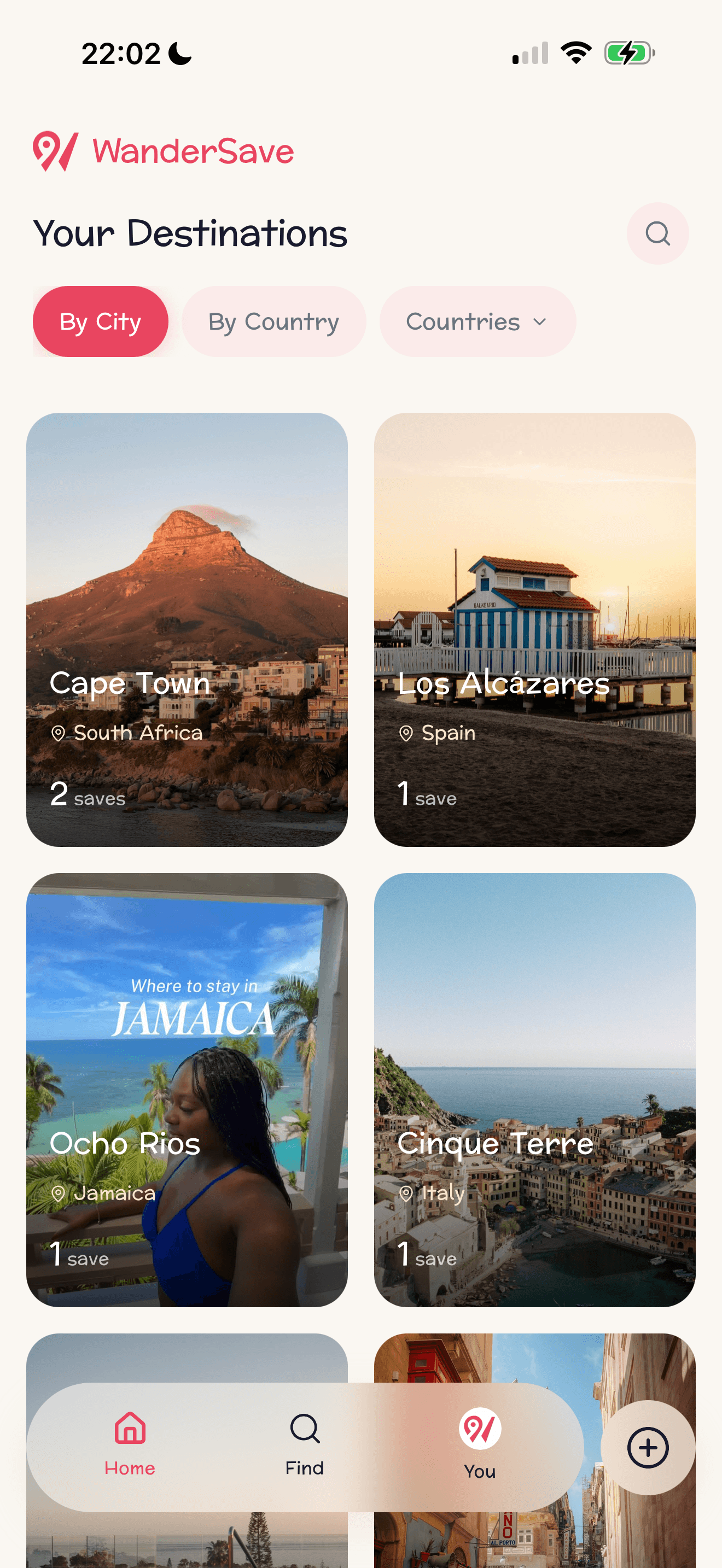Select the By City filter
722x1568 pixels.
(101, 321)
